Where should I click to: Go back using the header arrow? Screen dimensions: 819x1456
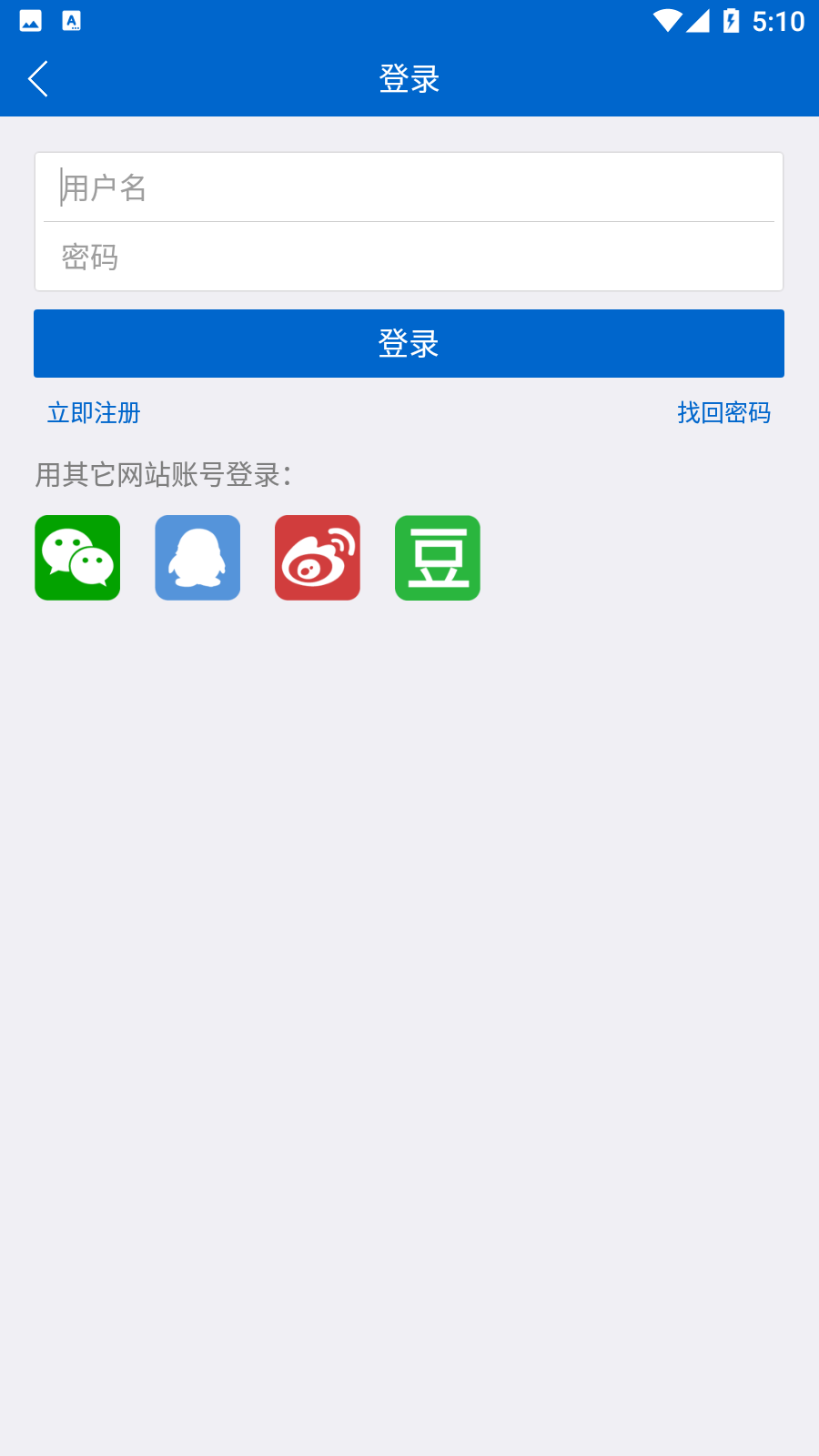[x=38, y=79]
